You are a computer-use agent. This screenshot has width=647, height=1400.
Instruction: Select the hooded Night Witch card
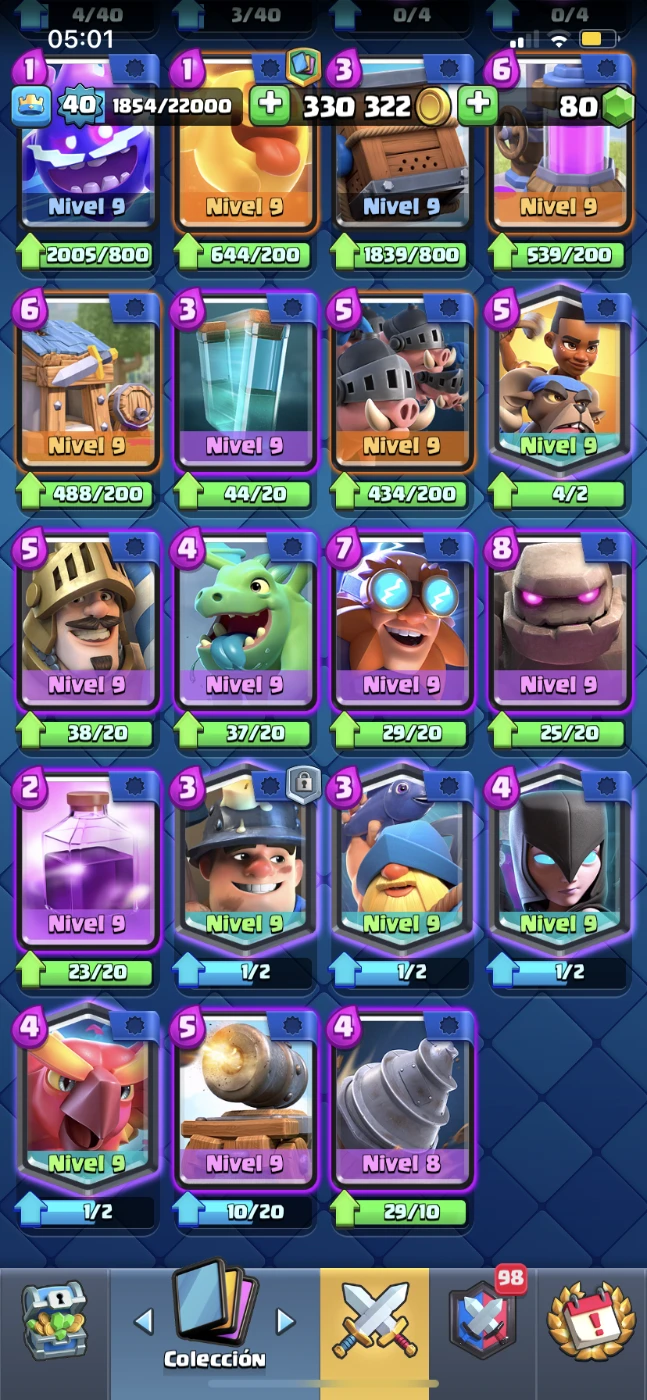coord(559,862)
